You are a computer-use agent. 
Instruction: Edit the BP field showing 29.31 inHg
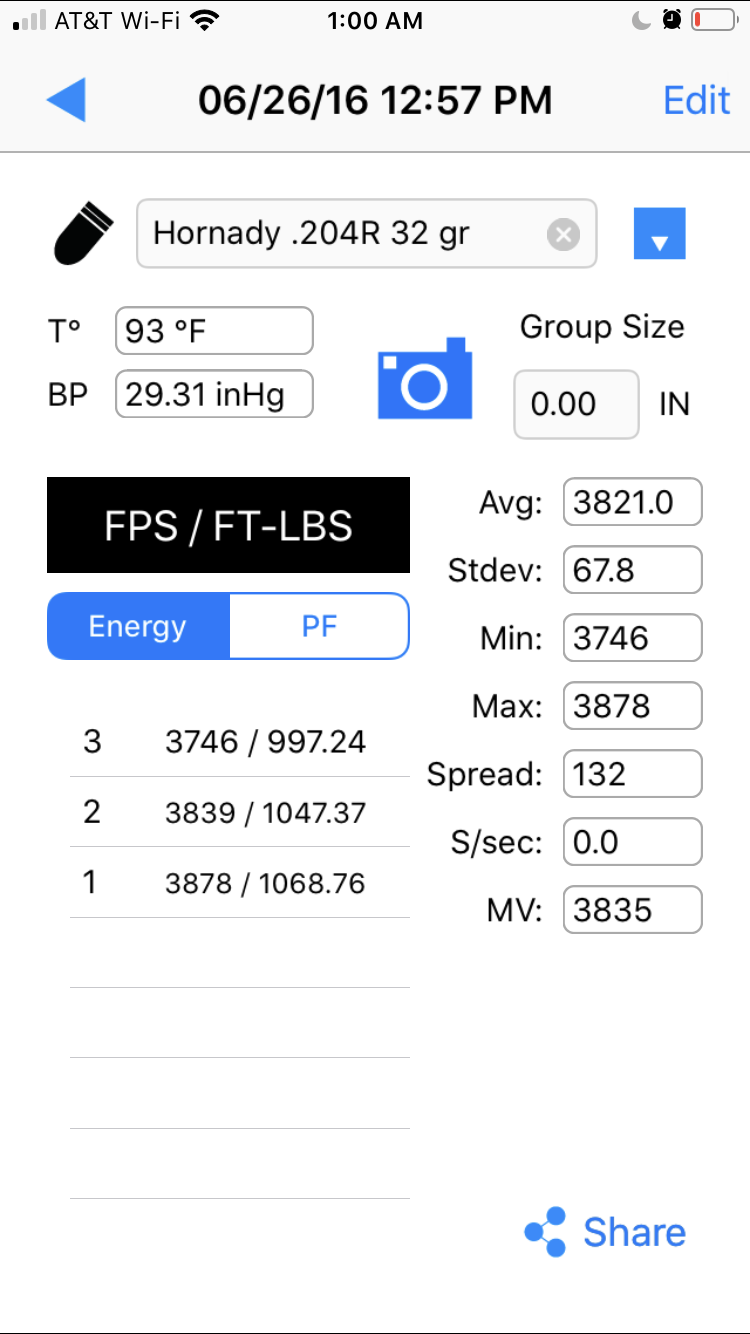(214, 394)
